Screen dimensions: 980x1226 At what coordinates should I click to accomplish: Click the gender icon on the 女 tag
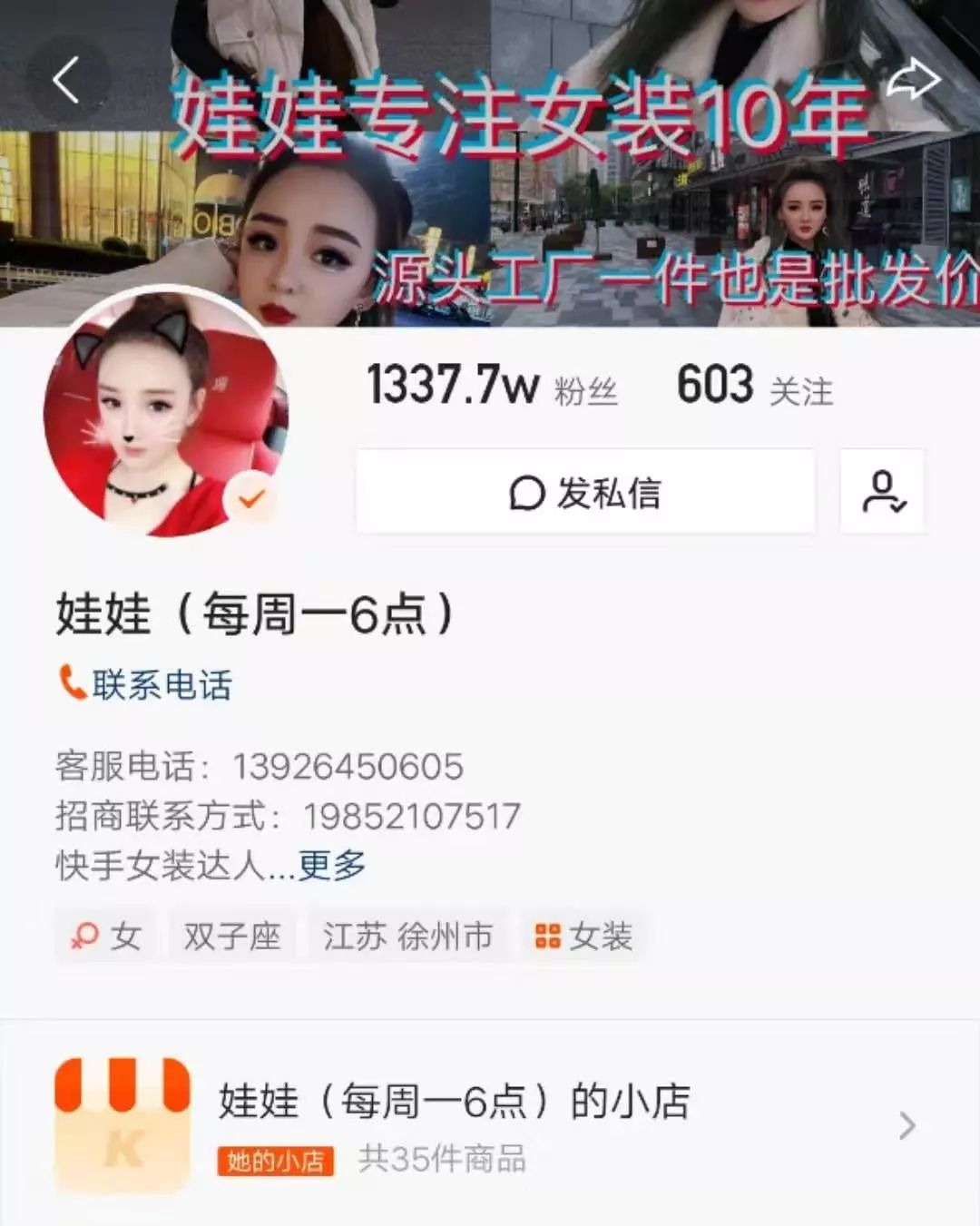tap(86, 935)
